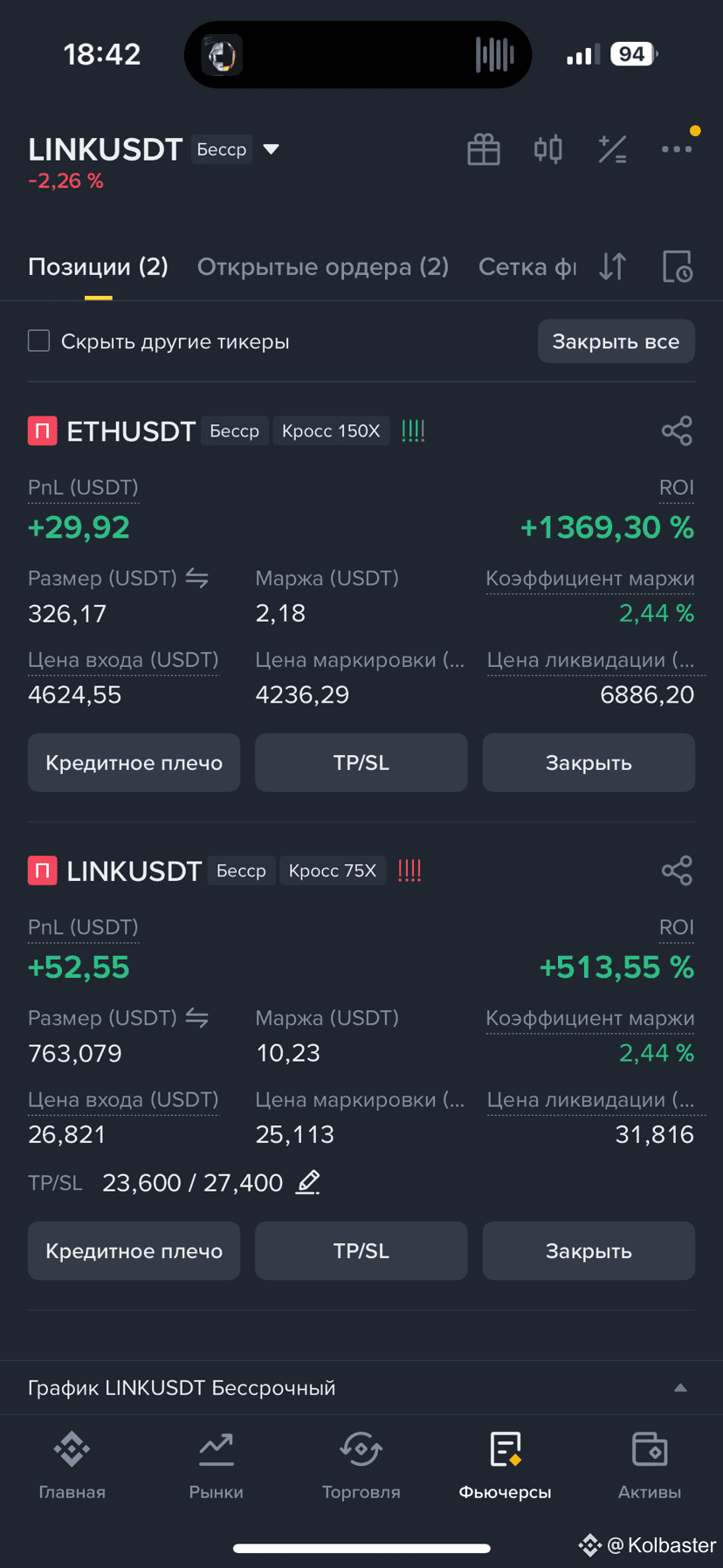723x1568 pixels.
Task: Open the candlestick chart icon
Action: coord(548,149)
